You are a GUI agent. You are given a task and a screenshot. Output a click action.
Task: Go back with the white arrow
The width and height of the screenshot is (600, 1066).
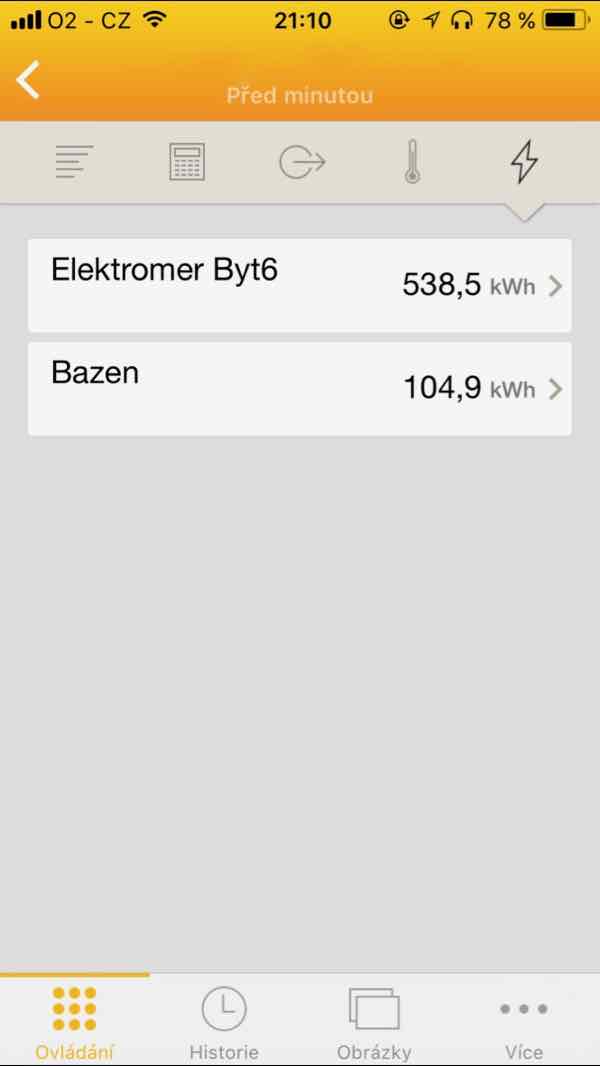coord(28,80)
